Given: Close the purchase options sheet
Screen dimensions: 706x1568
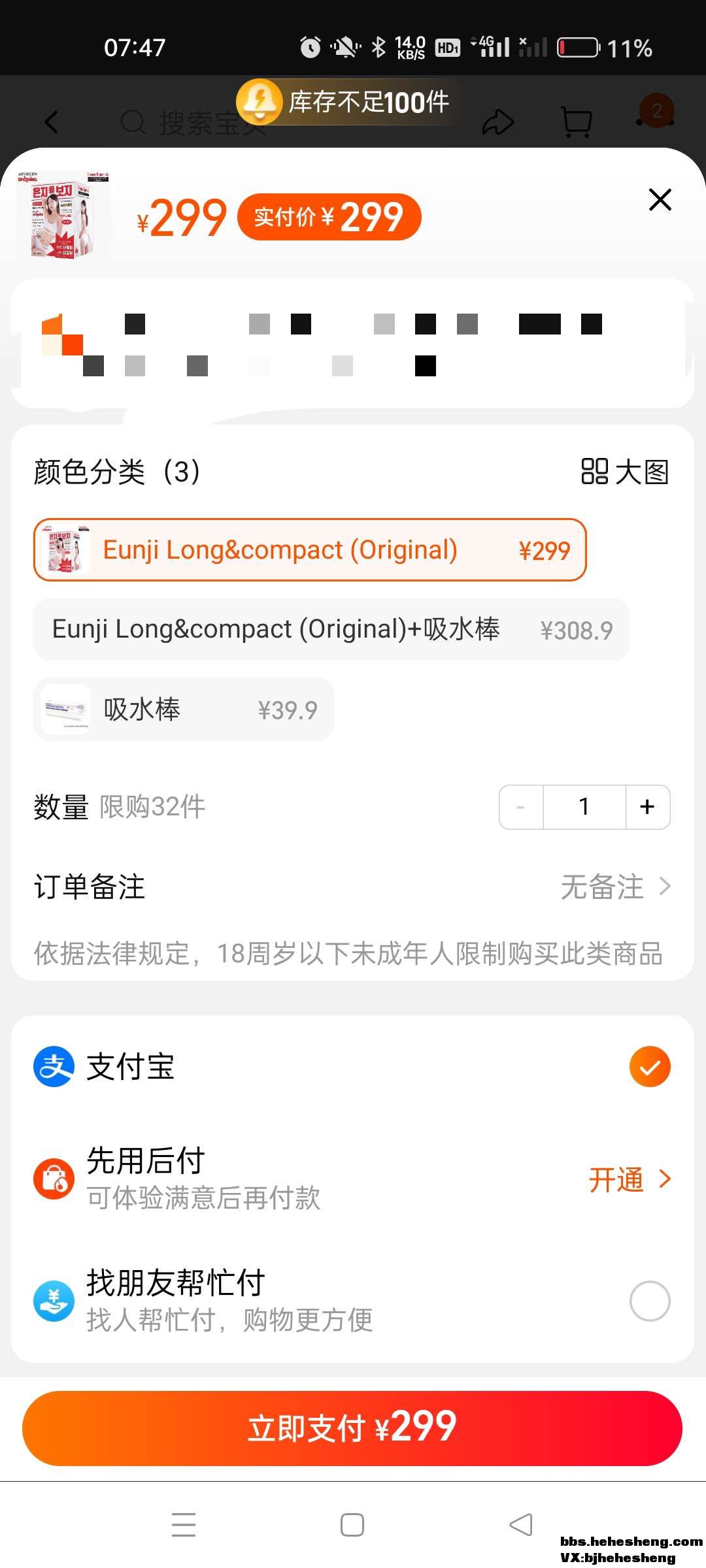Looking at the screenshot, I should click(660, 199).
